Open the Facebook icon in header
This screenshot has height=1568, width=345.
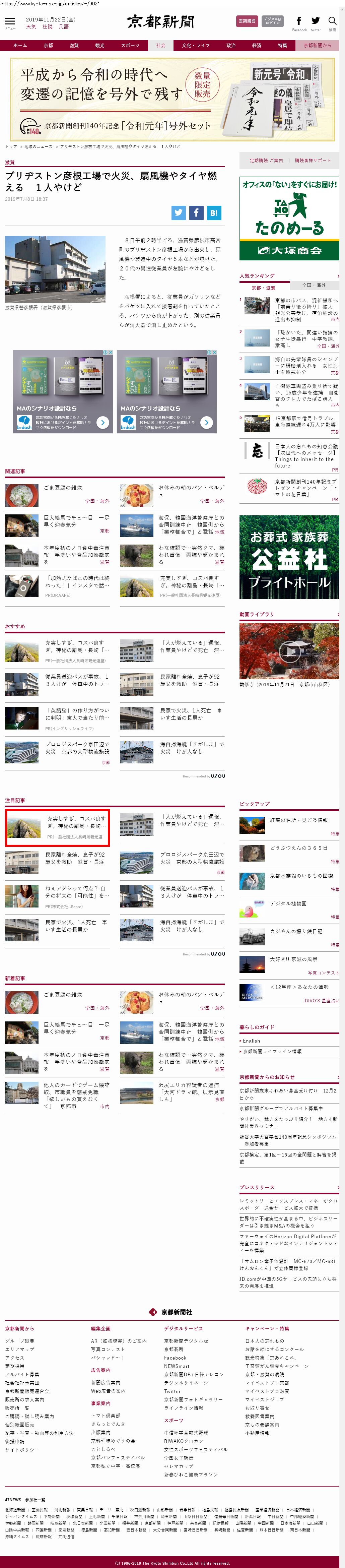(299, 22)
